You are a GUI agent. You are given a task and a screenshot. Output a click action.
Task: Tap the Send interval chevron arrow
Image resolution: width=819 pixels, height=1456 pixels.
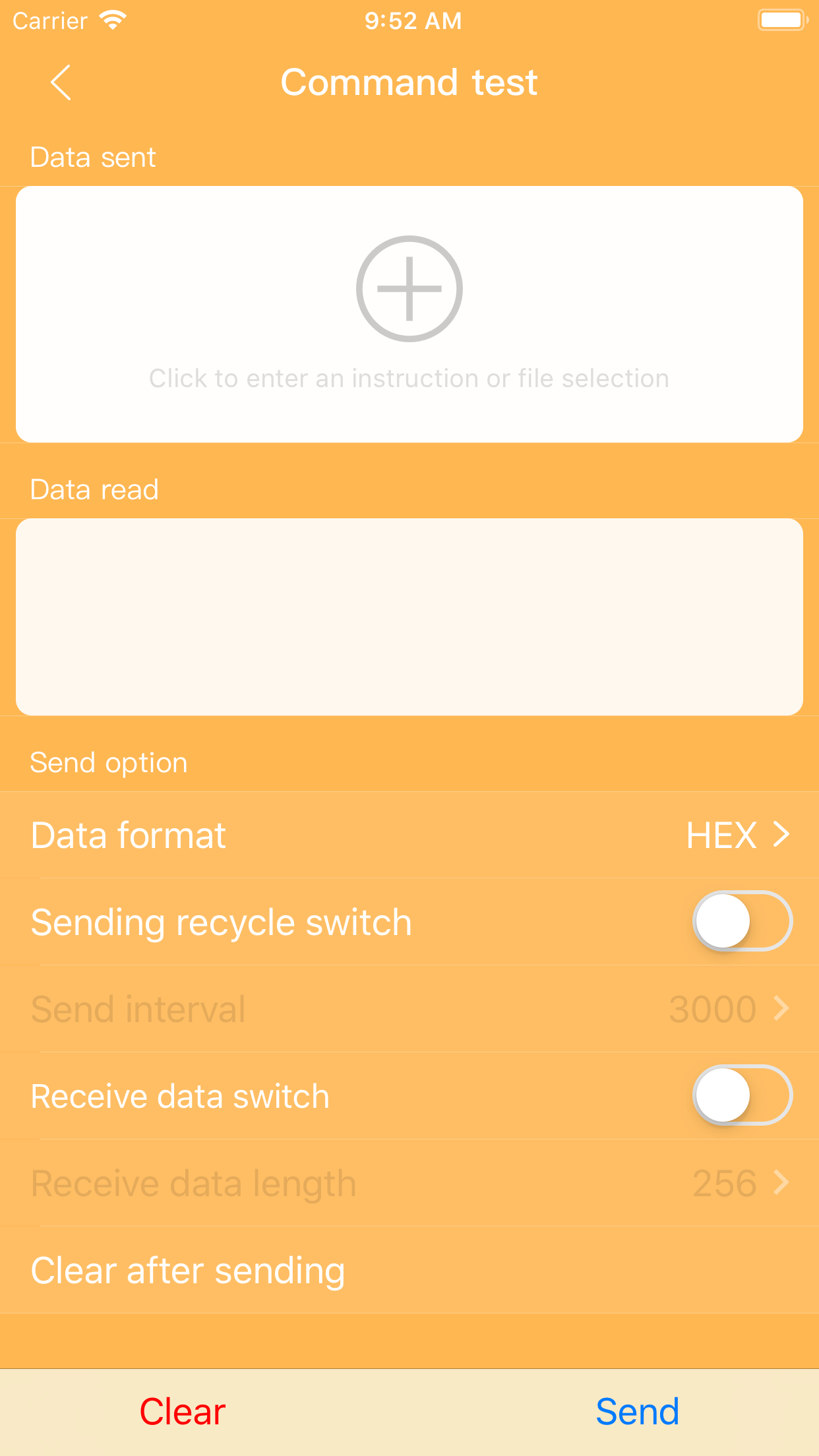(781, 1008)
